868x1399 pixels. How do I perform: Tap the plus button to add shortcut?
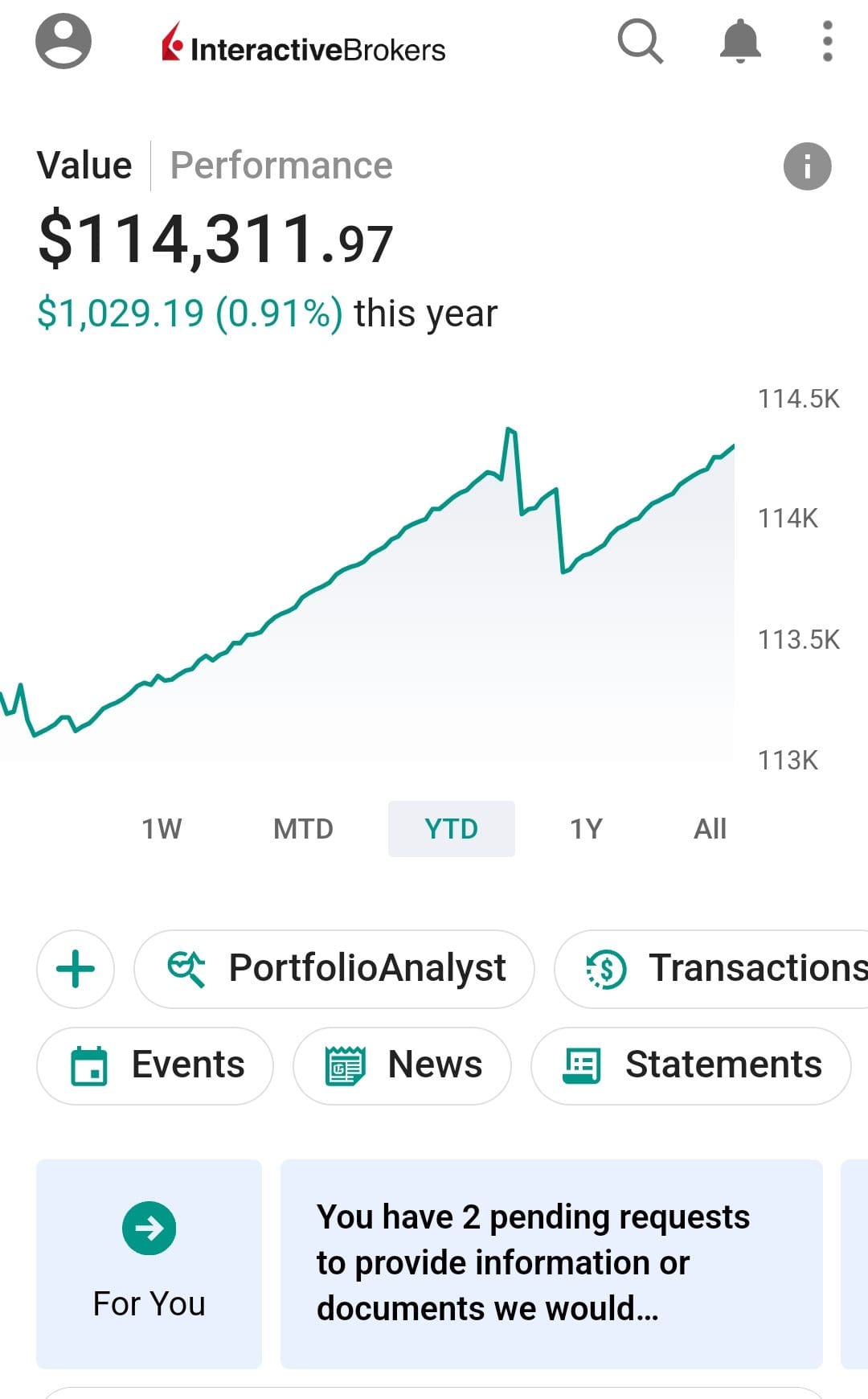[75, 968]
